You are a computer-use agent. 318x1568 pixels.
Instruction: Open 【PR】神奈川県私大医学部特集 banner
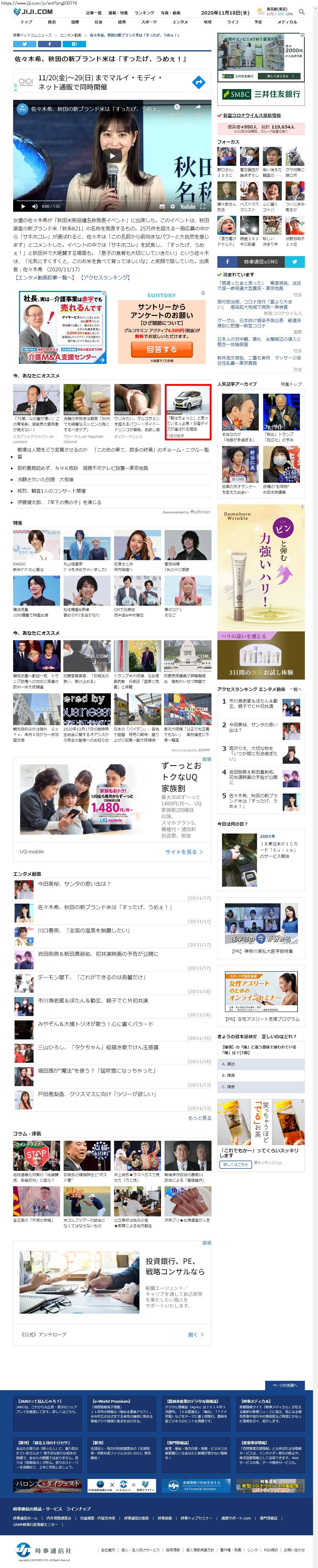(x=261, y=928)
